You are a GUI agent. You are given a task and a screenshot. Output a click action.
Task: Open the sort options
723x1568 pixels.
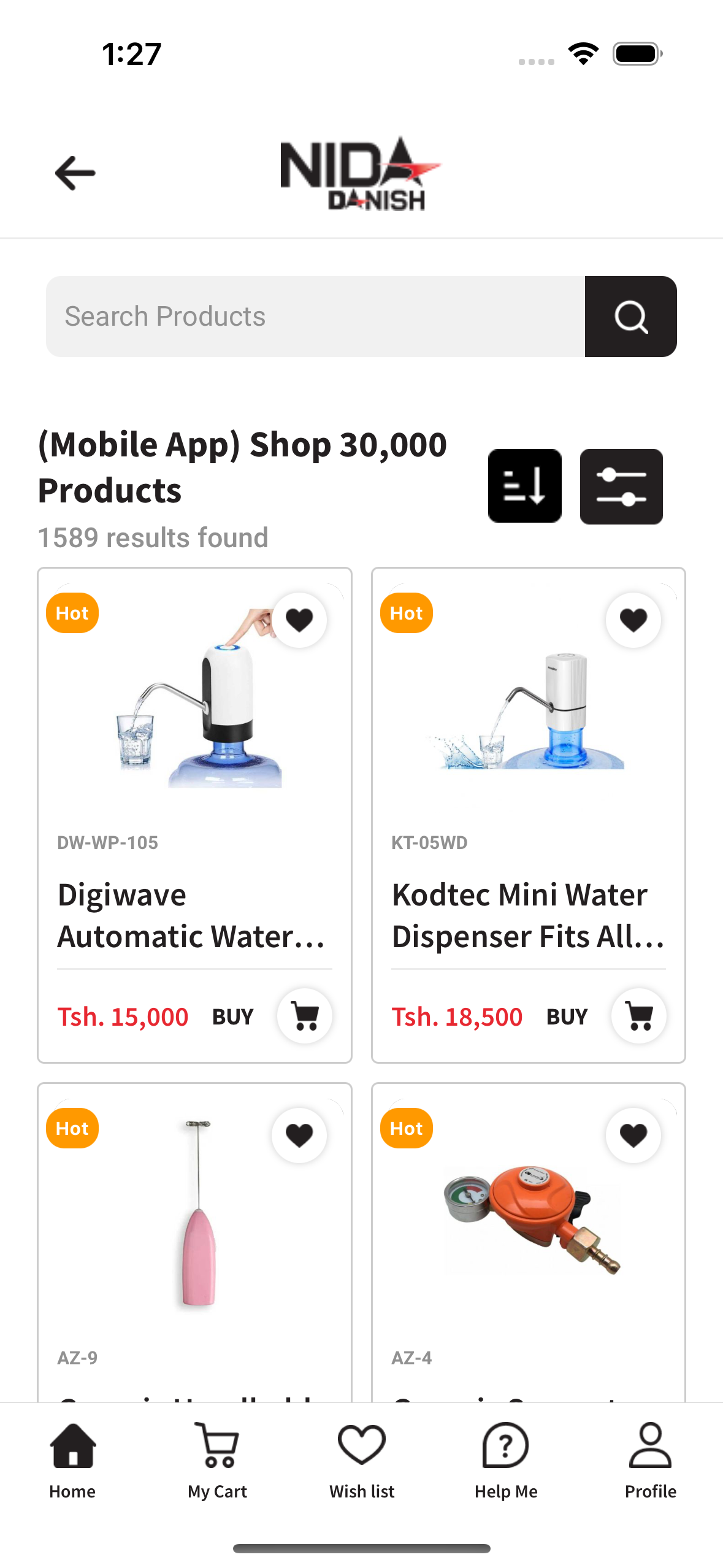pos(524,486)
